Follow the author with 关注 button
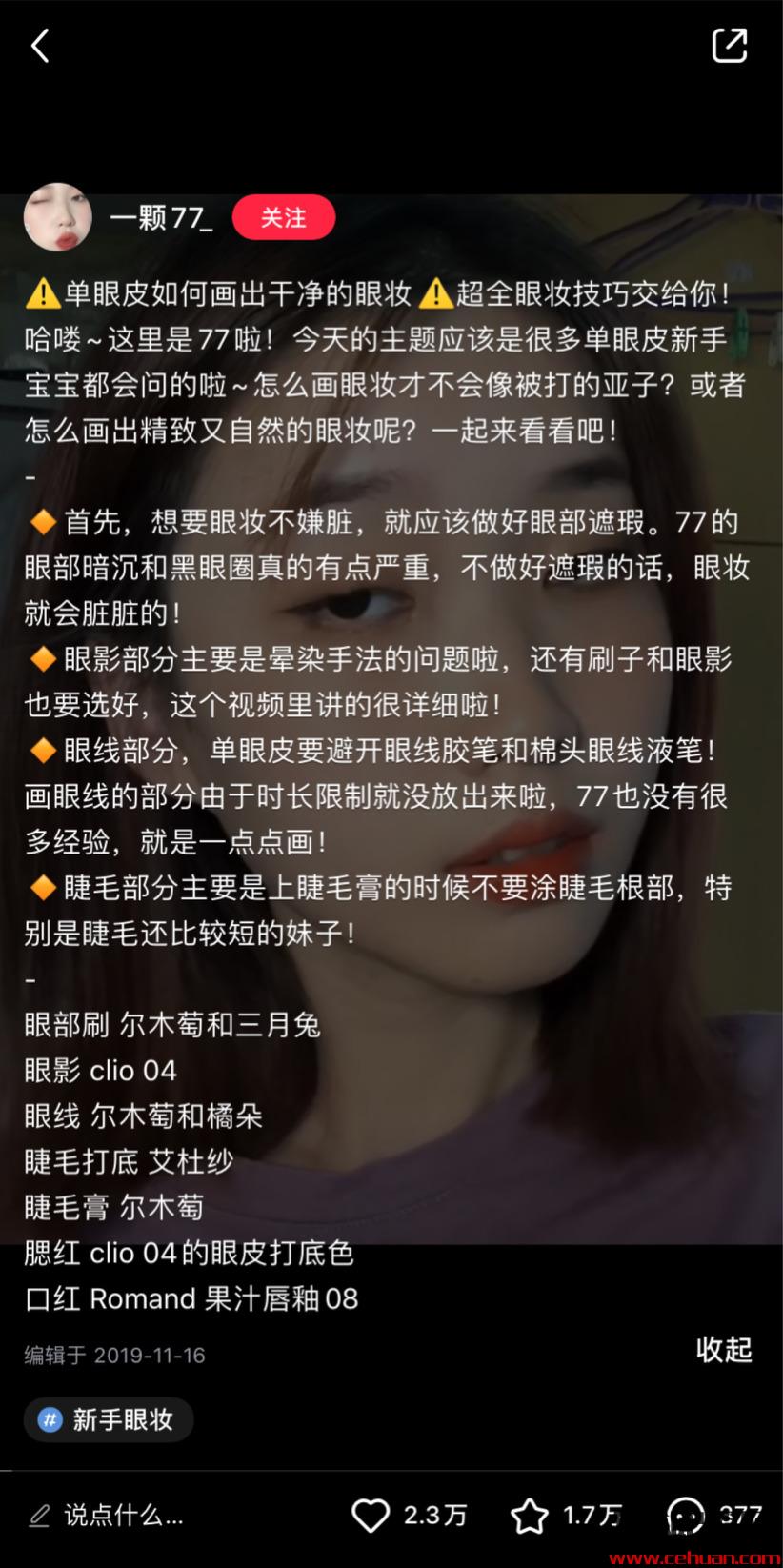This screenshot has height=1568, width=783. pyautogui.click(x=283, y=218)
